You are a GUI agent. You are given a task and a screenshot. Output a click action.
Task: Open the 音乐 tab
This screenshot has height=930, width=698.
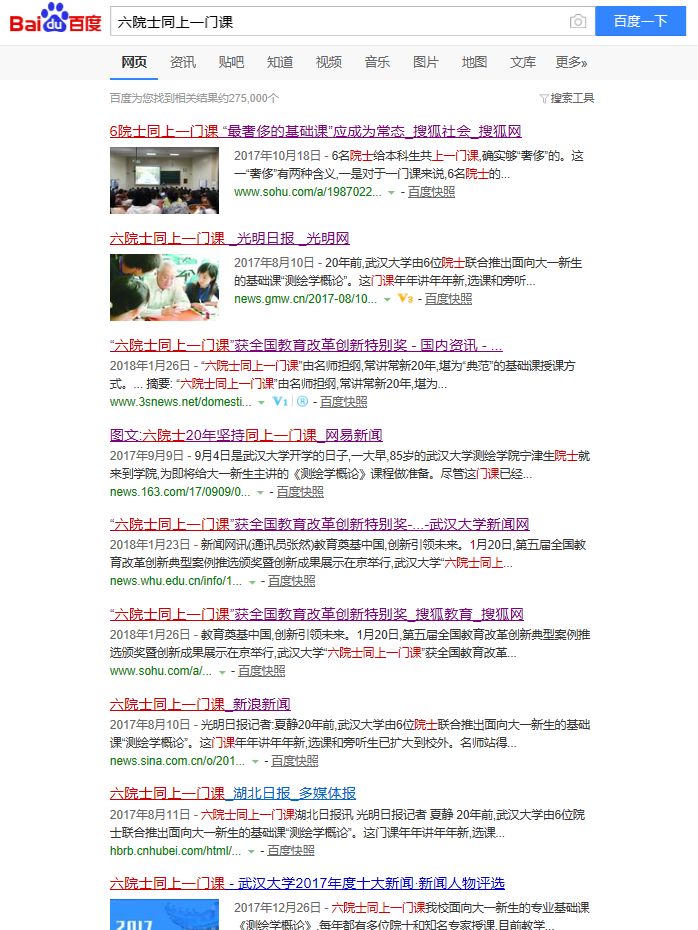click(377, 62)
